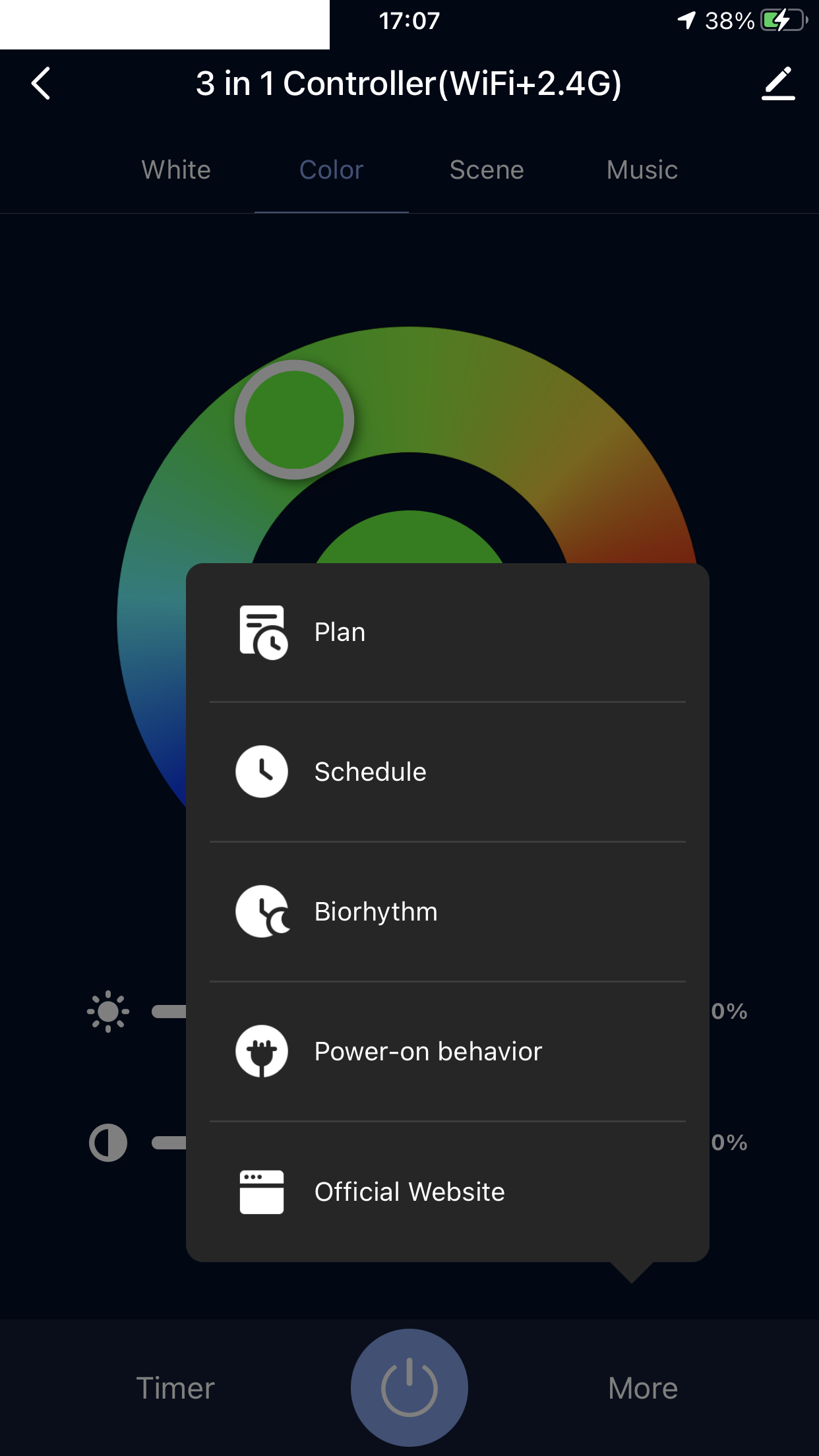Open Biorhythm settings

point(448,912)
